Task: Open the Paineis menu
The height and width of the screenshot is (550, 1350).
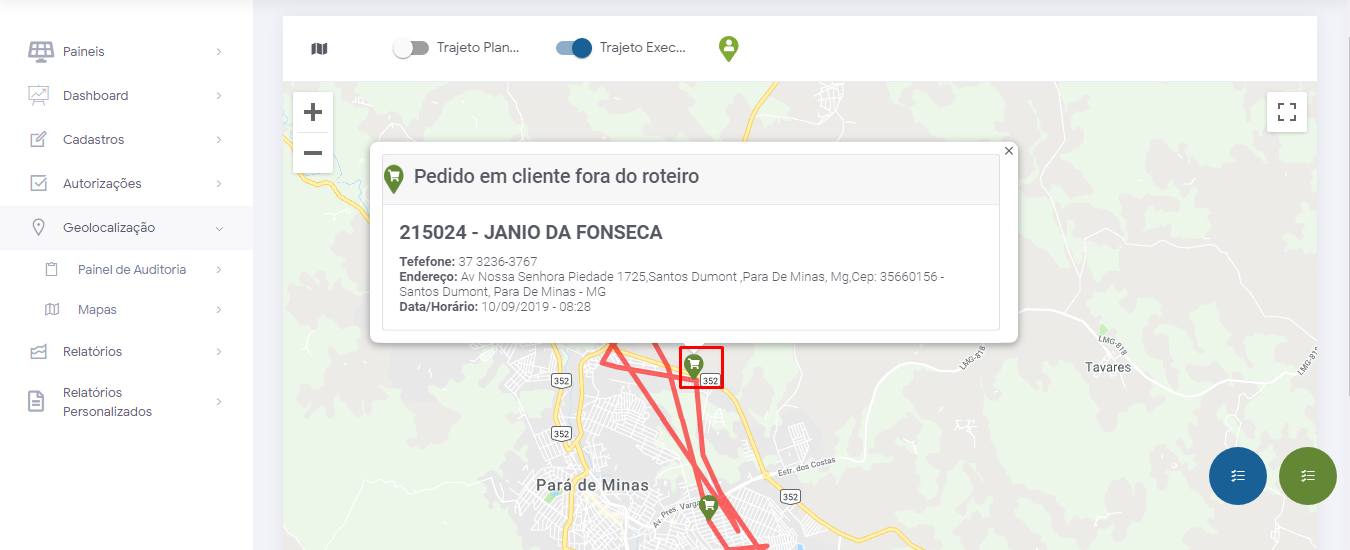Action: (x=83, y=51)
